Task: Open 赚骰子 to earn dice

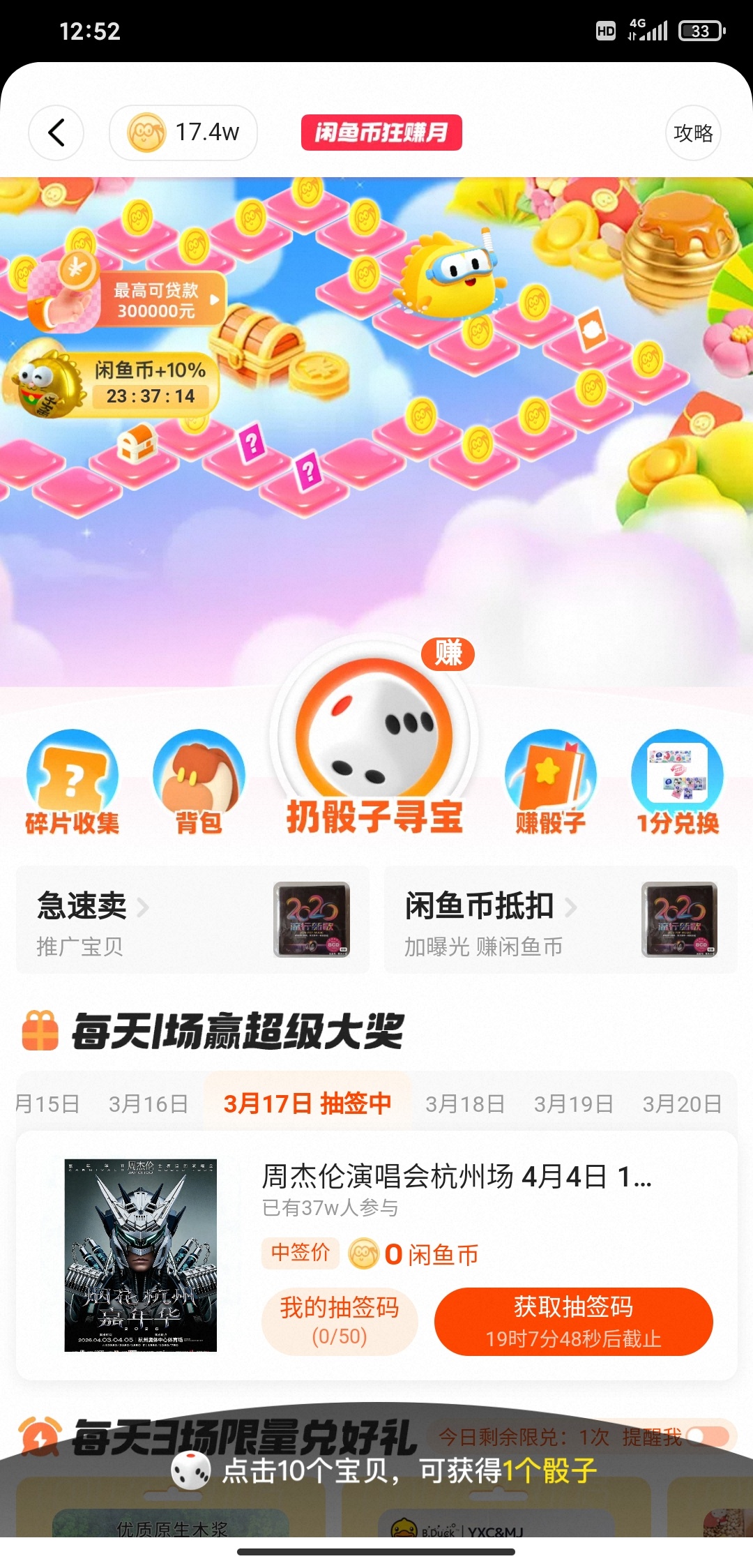Action: (551, 783)
